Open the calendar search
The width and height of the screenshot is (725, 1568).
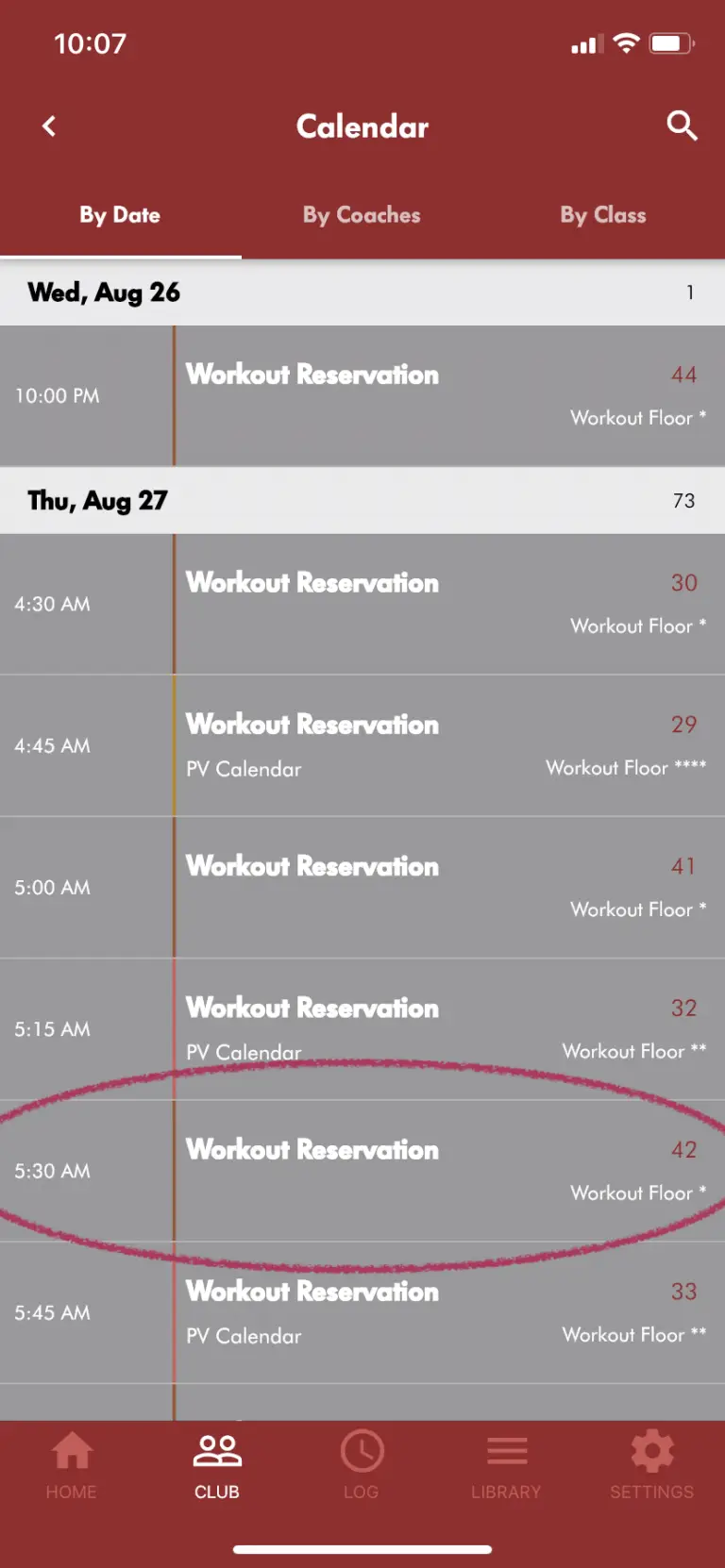click(x=682, y=125)
